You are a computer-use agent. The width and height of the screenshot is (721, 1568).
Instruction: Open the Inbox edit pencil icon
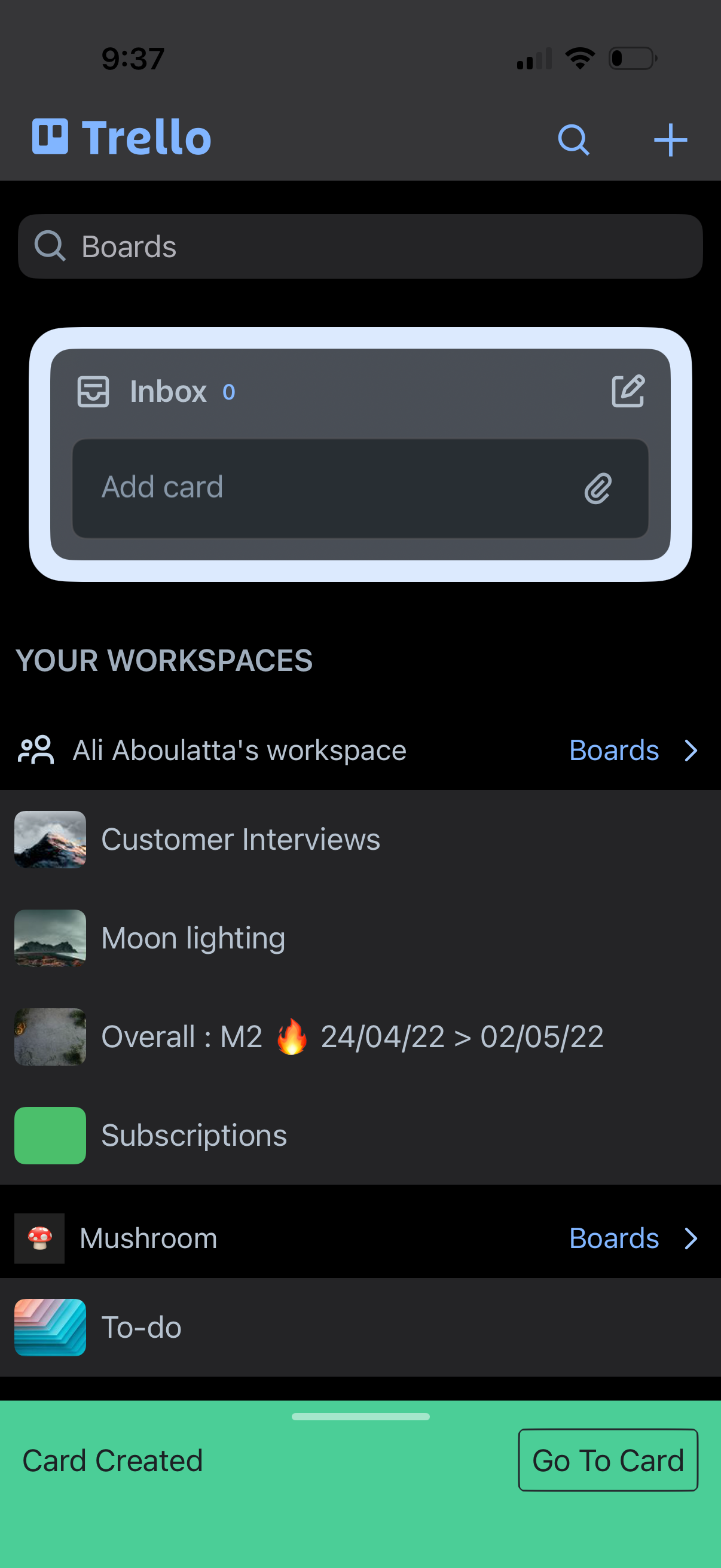[630, 390]
